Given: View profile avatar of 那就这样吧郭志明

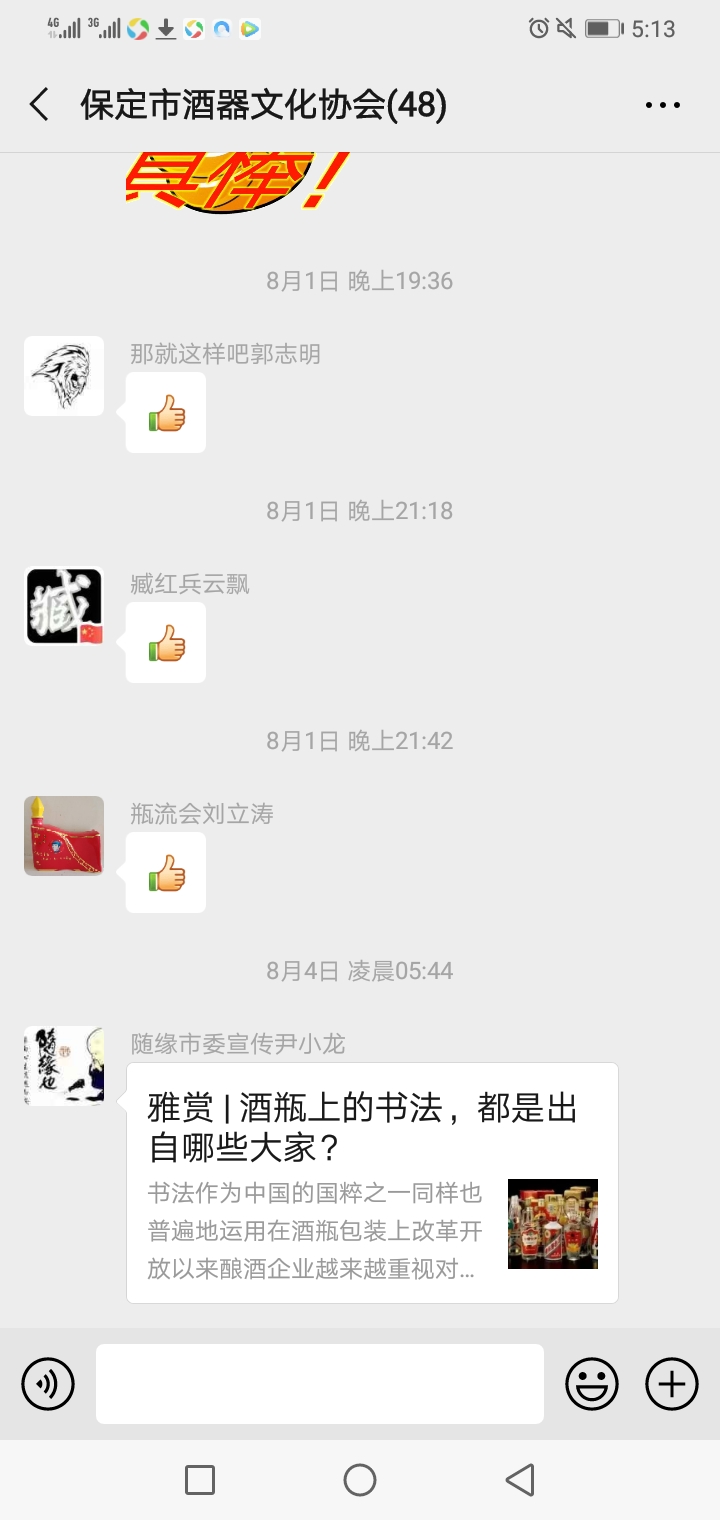Looking at the screenshot, I should coord(64,376).
